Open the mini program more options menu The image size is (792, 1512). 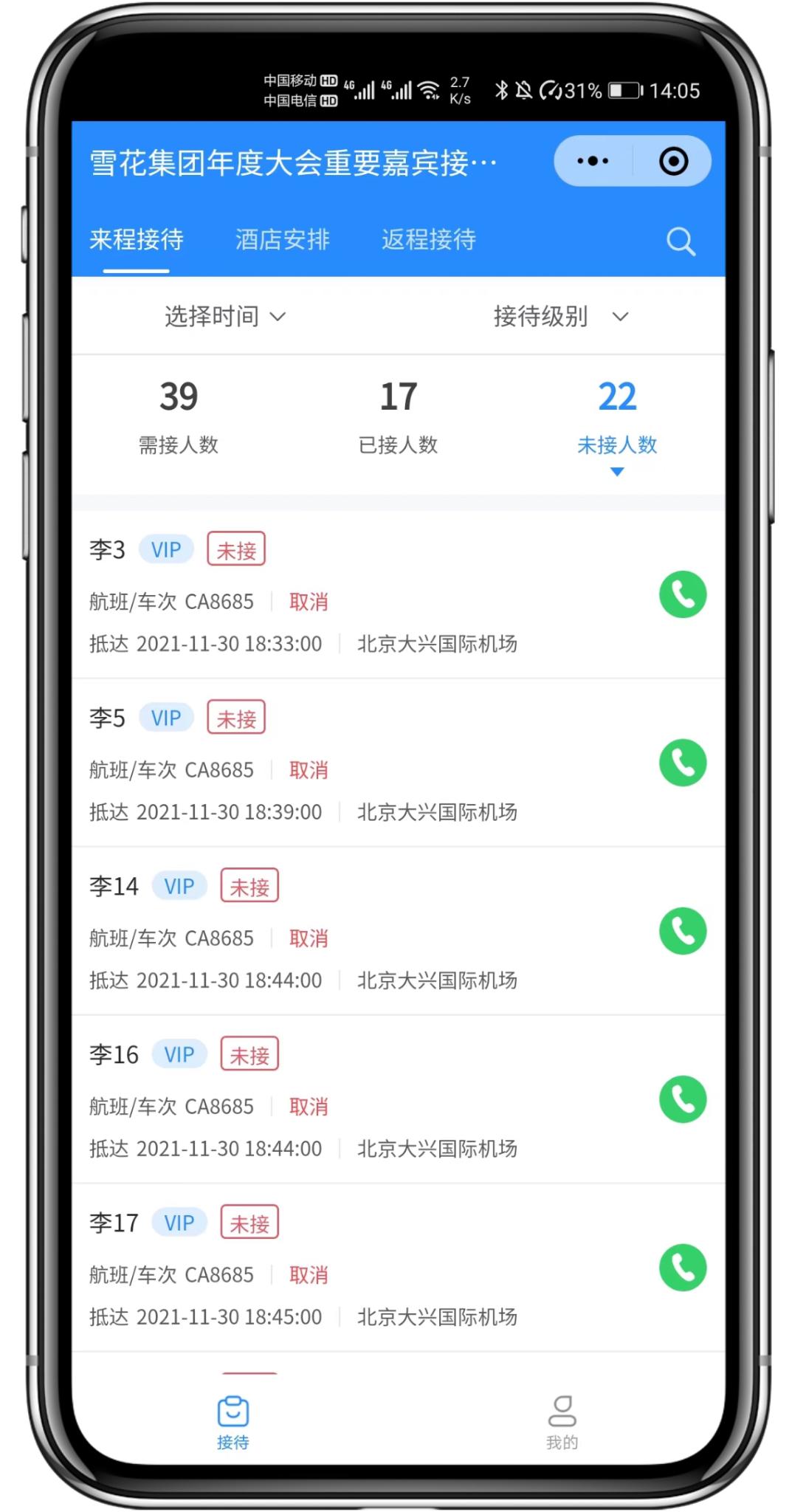point(592,161)
